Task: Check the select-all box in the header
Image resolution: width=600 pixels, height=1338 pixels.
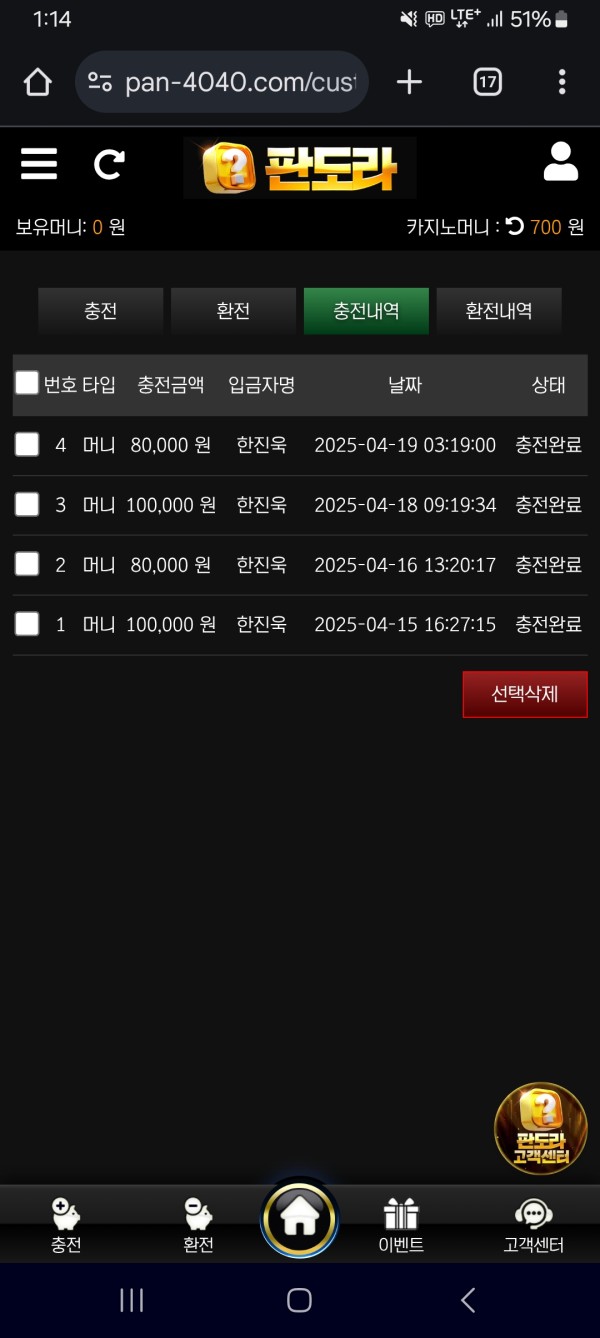Action: pyautogui.click(x=27, y=383)
